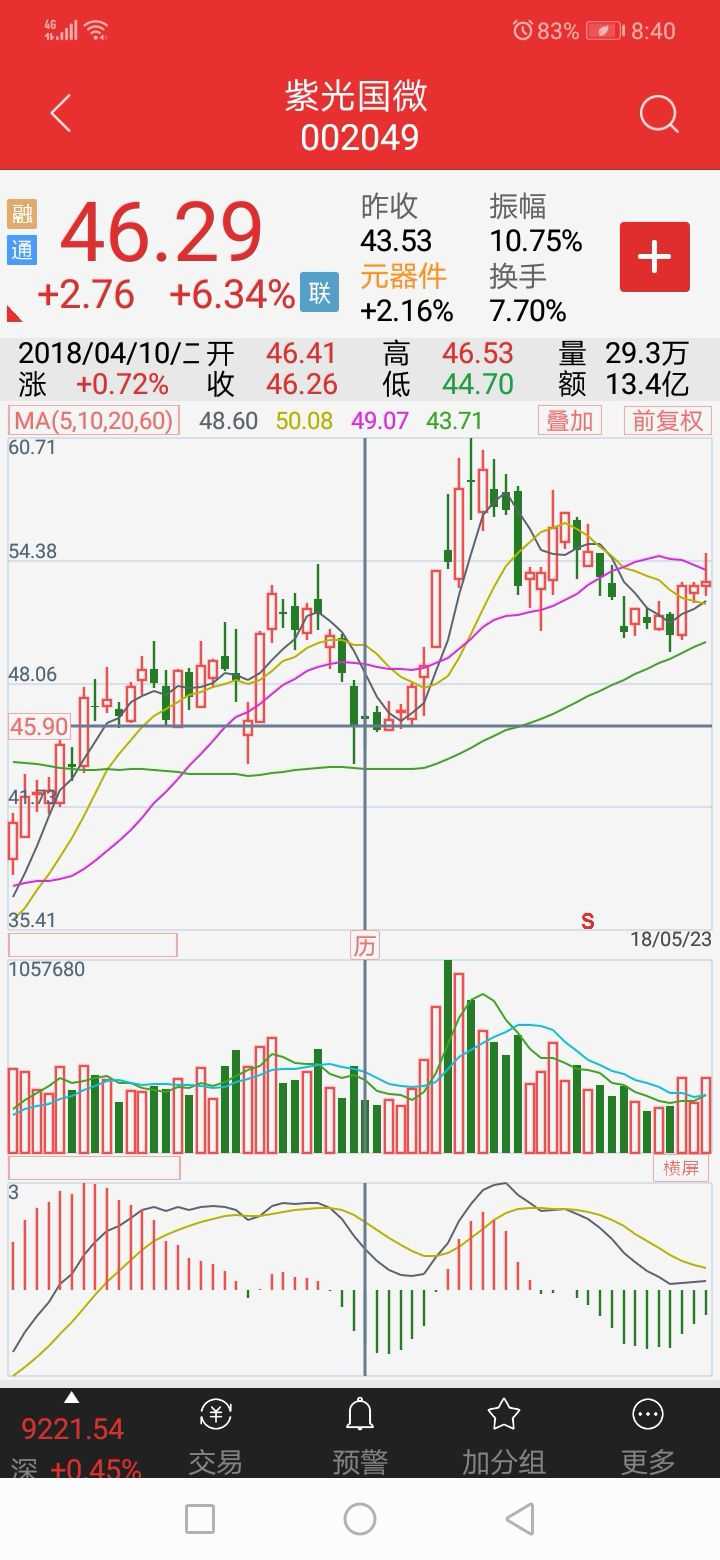The height and width of the screenshot is (1560, 720).
Task: Switch to landscape with 横屏
Action: [x=680, y=1167]
